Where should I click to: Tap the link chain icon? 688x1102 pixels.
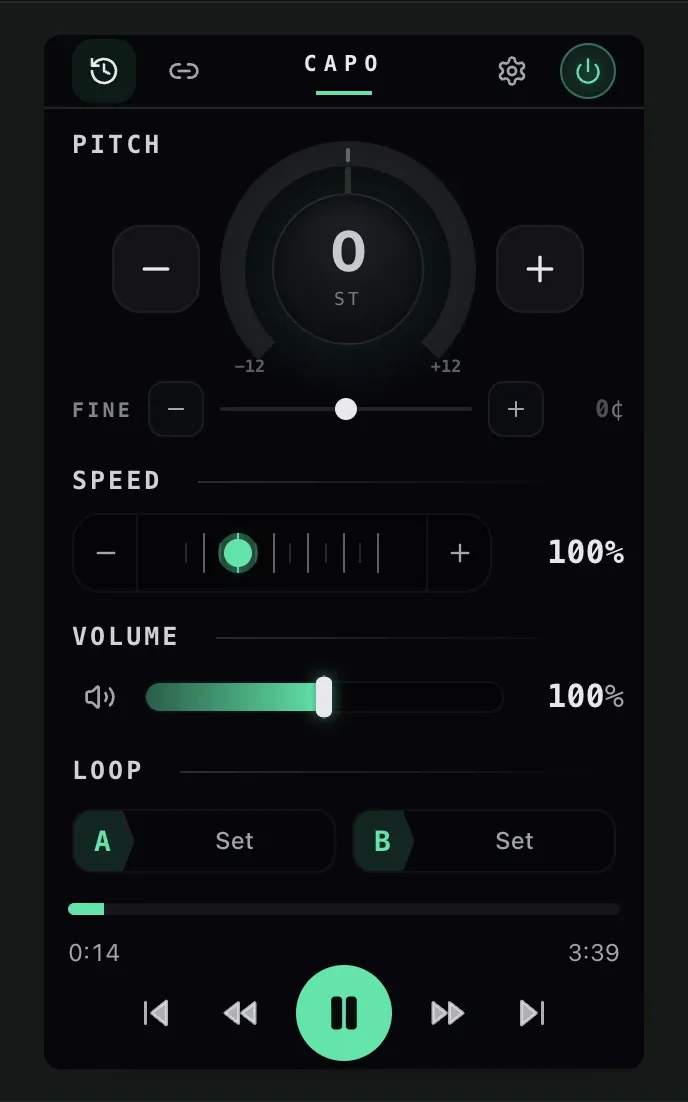(184, 71)
